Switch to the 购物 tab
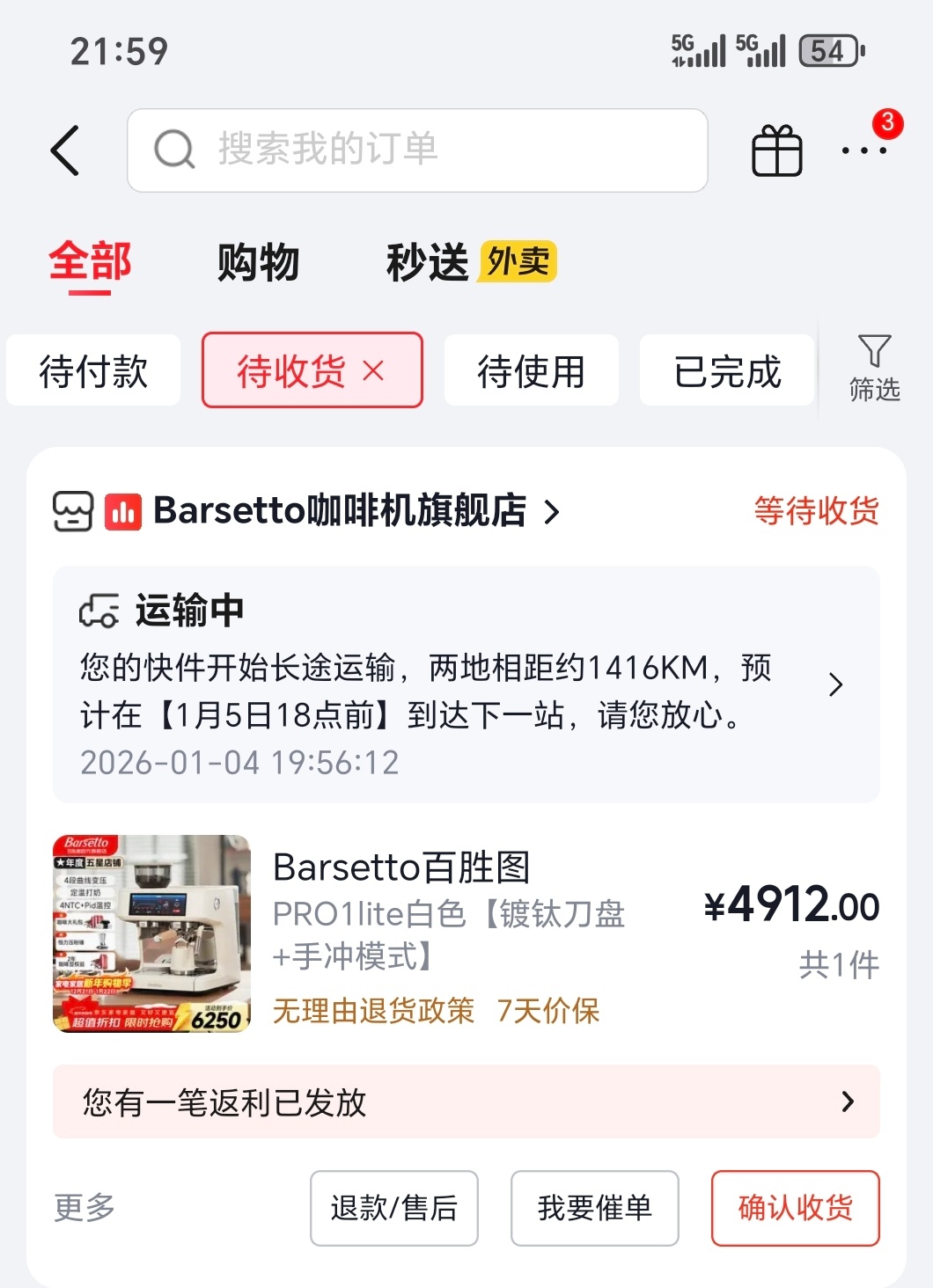 pos(256,263)
